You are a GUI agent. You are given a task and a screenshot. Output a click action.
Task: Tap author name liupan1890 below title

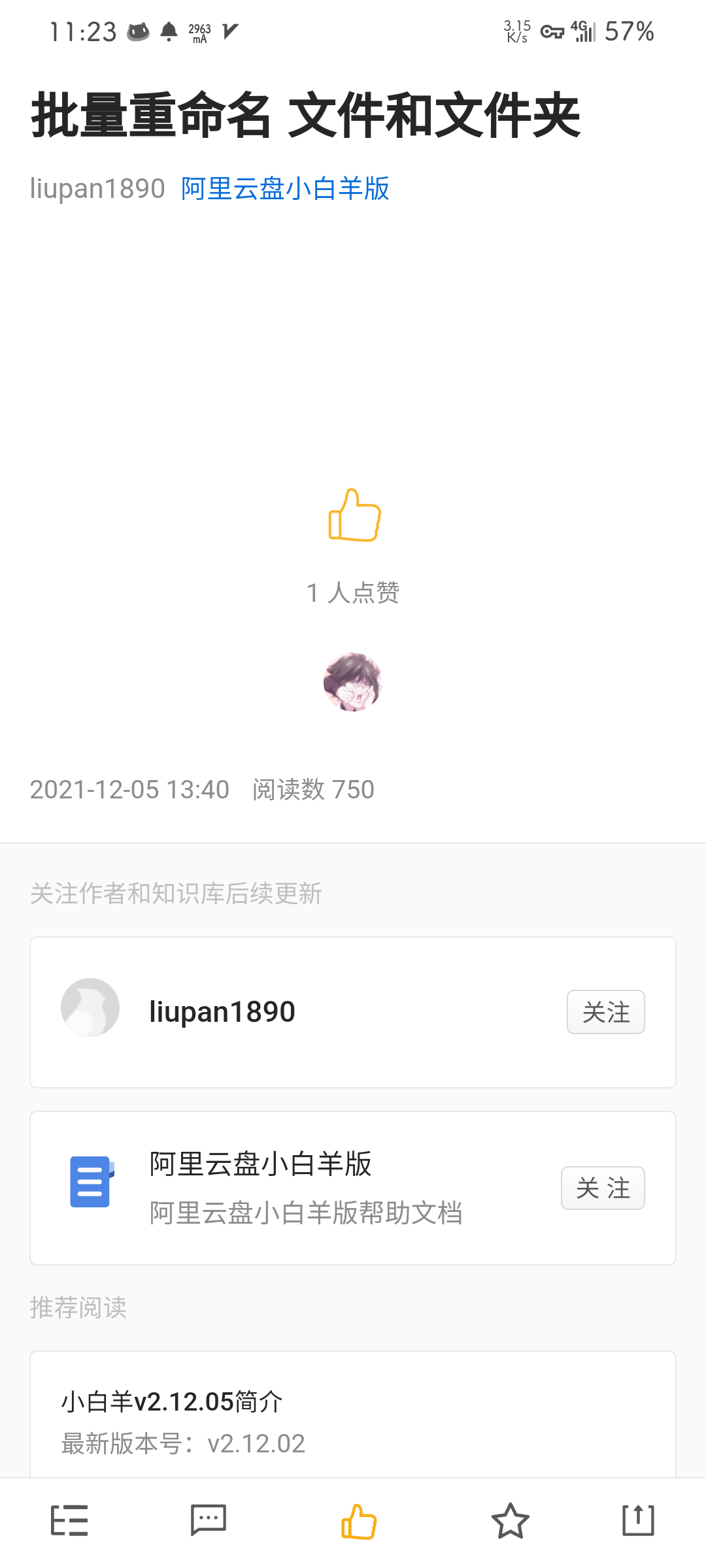point(95,189)
